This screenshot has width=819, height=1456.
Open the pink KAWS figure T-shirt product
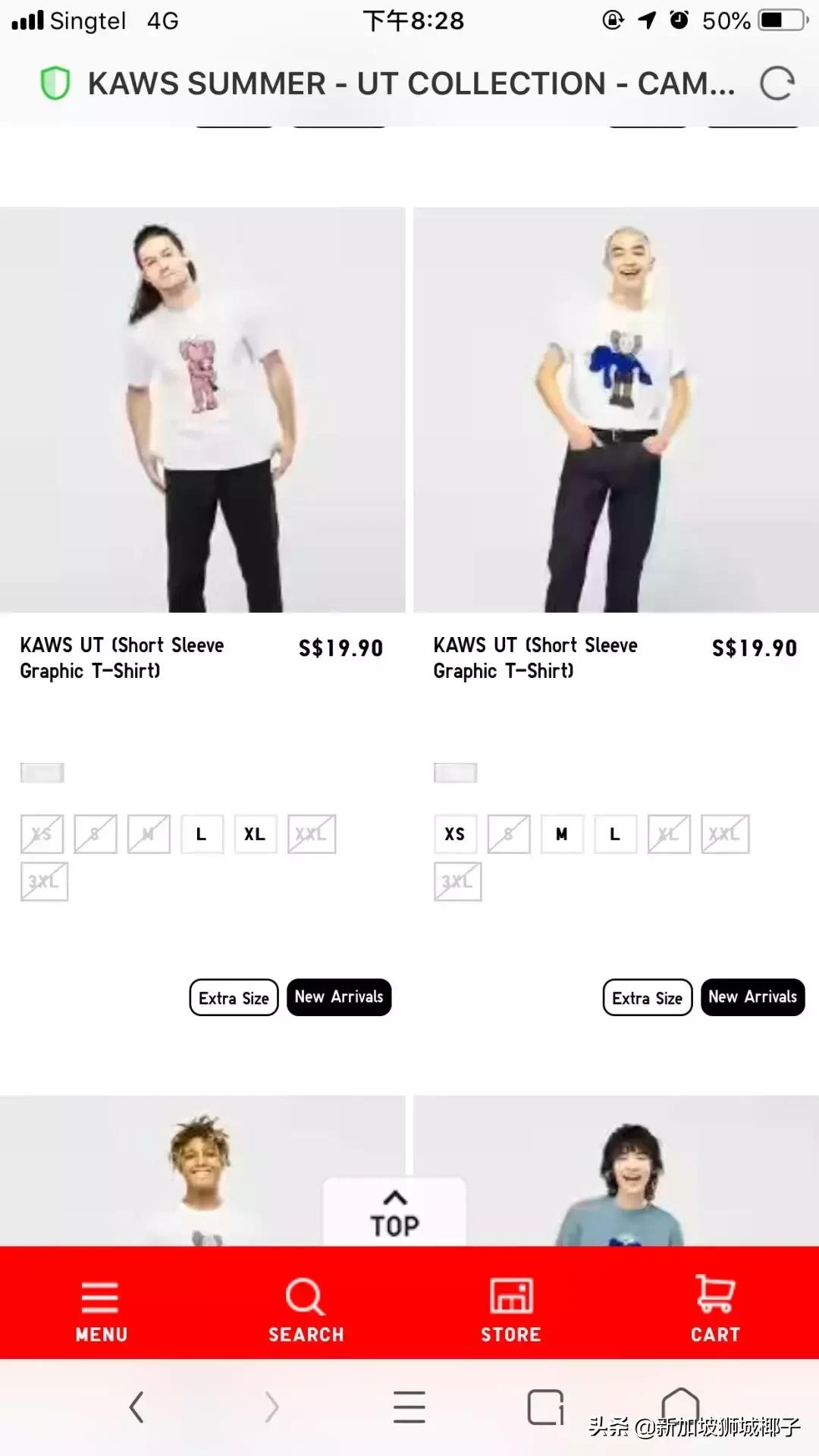click(x=202, y=409)
